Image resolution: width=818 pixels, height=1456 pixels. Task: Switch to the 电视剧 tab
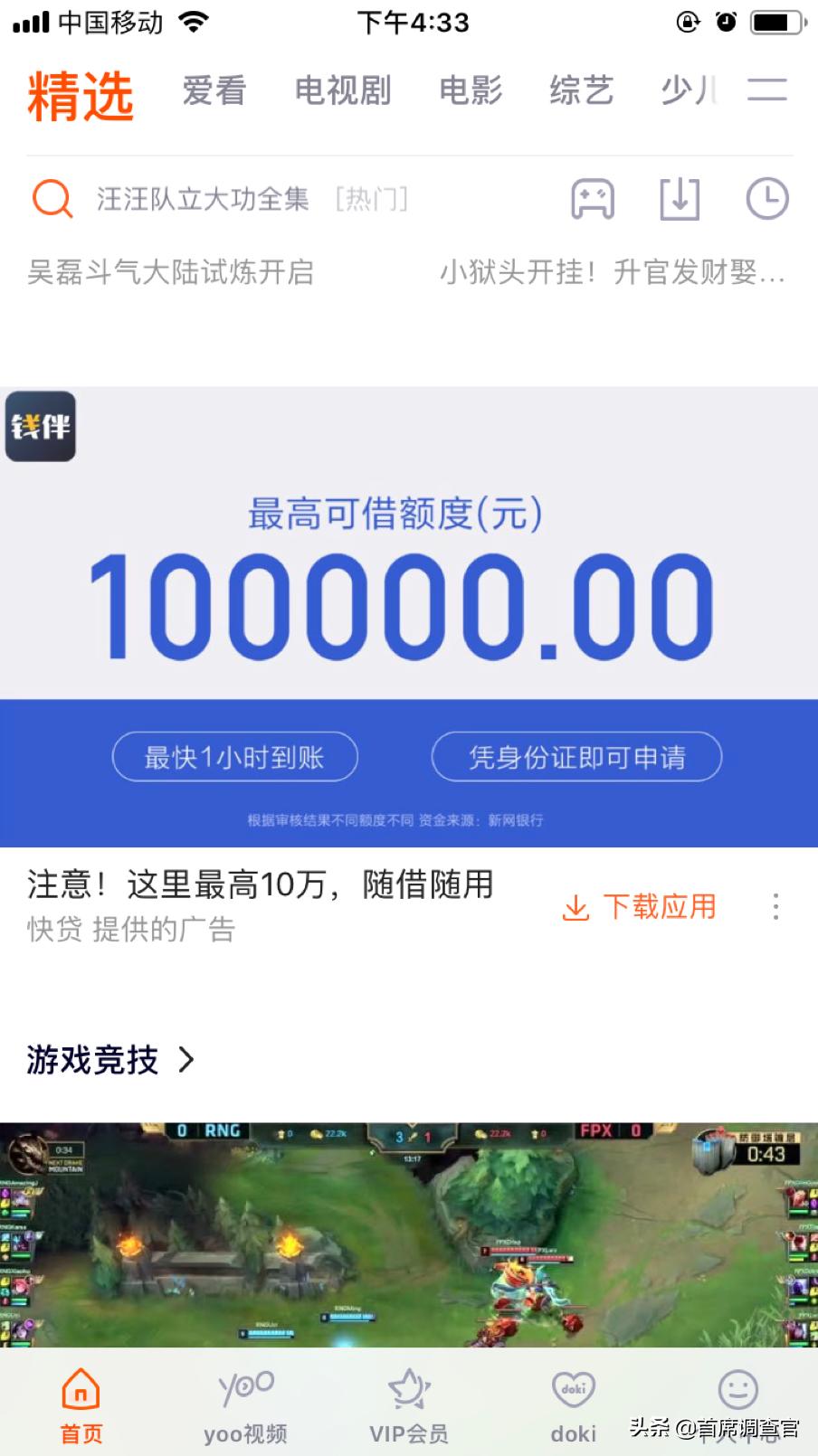click(x=344, y=90)
